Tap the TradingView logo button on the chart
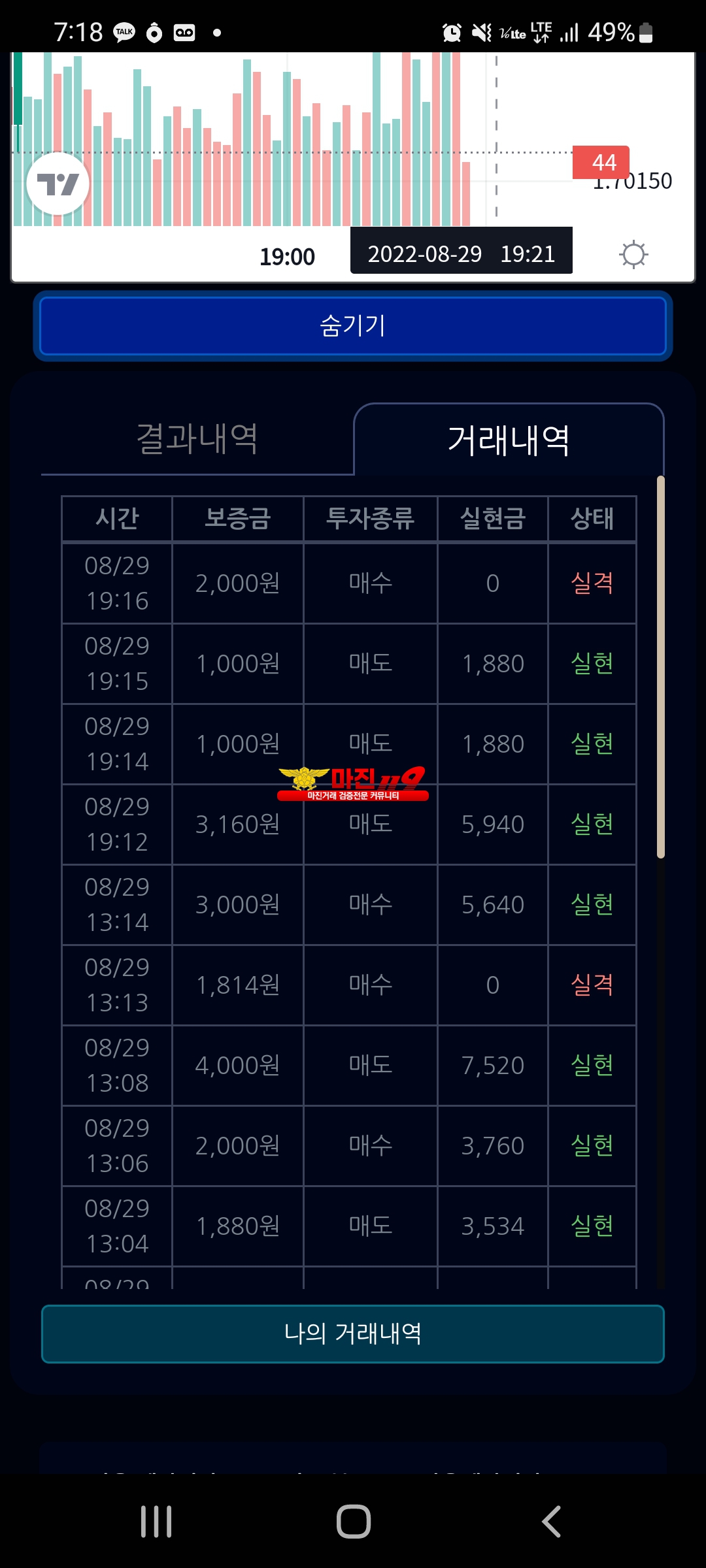This screenshot has height=1568, width=706. (x=58, y=184)
